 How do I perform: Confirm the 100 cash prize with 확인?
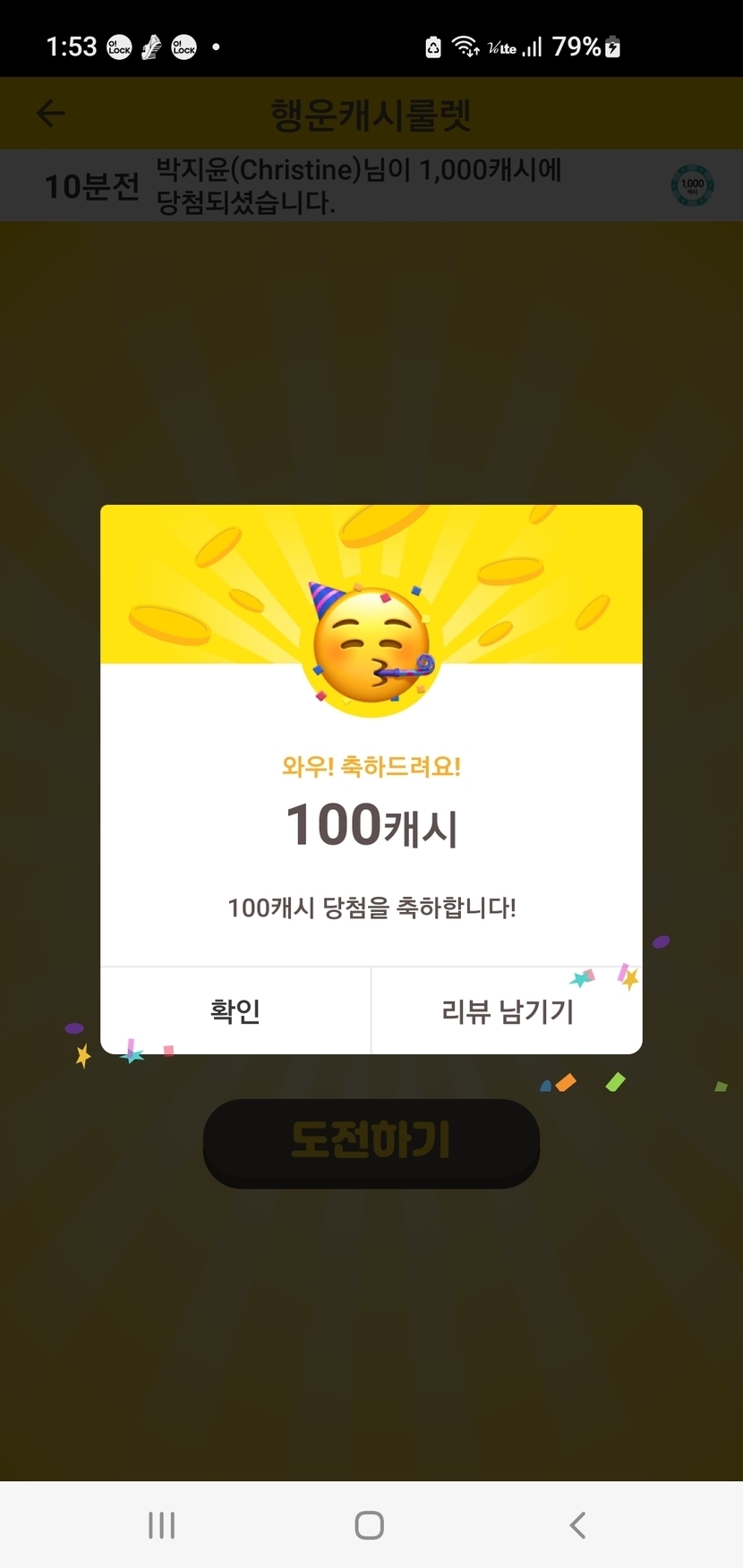point(235,1010)
